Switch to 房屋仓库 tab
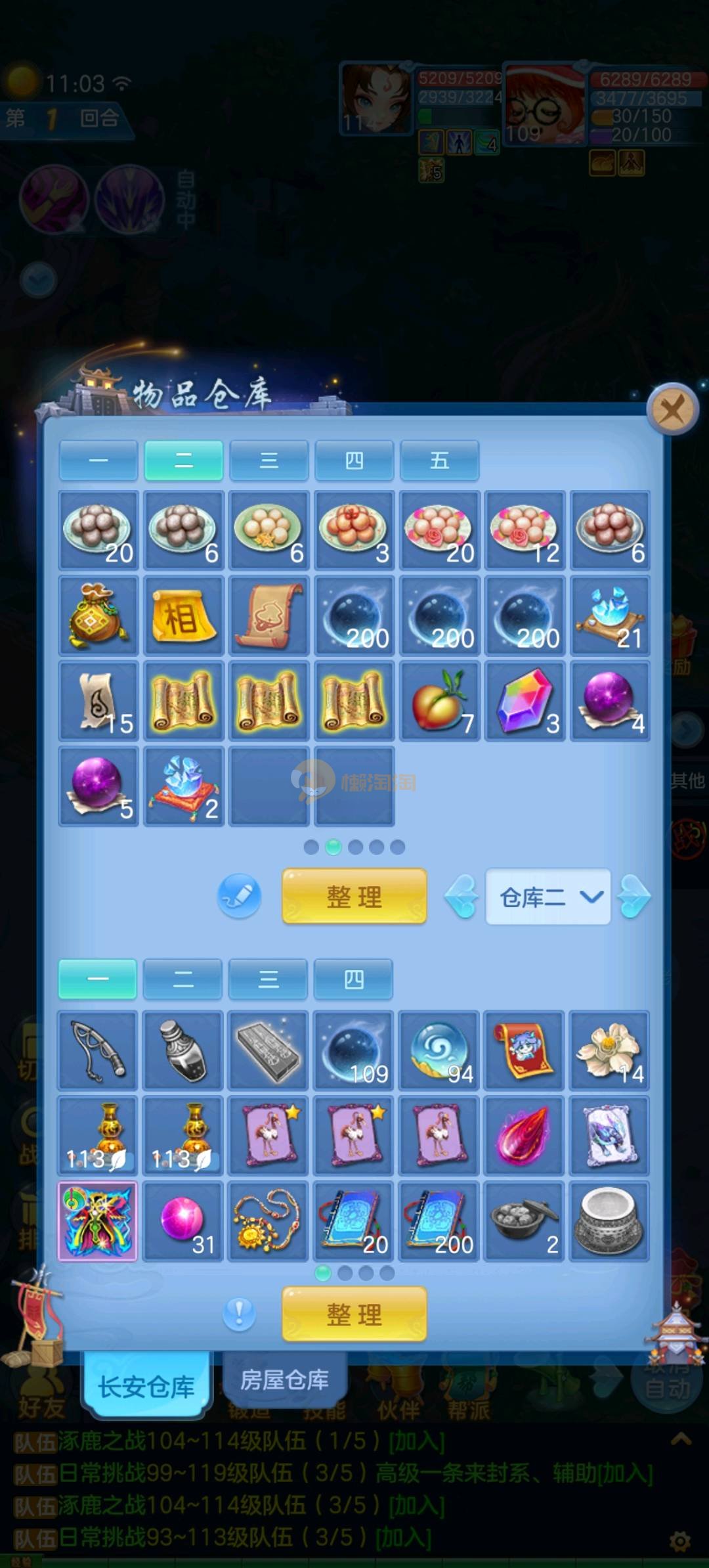 point(284,1379)
